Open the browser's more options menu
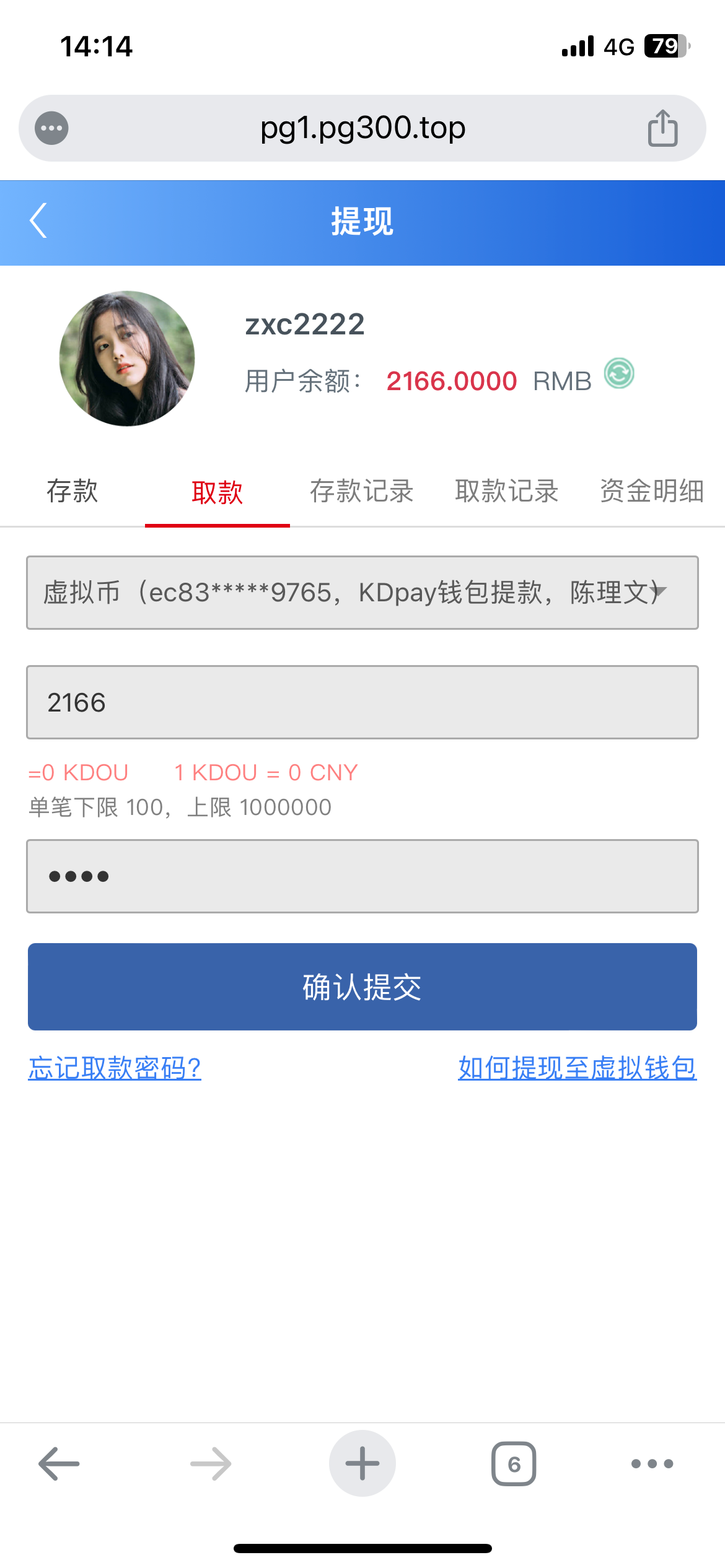Viewport: 725px width, 1568px height. (x=652, y=1464)
